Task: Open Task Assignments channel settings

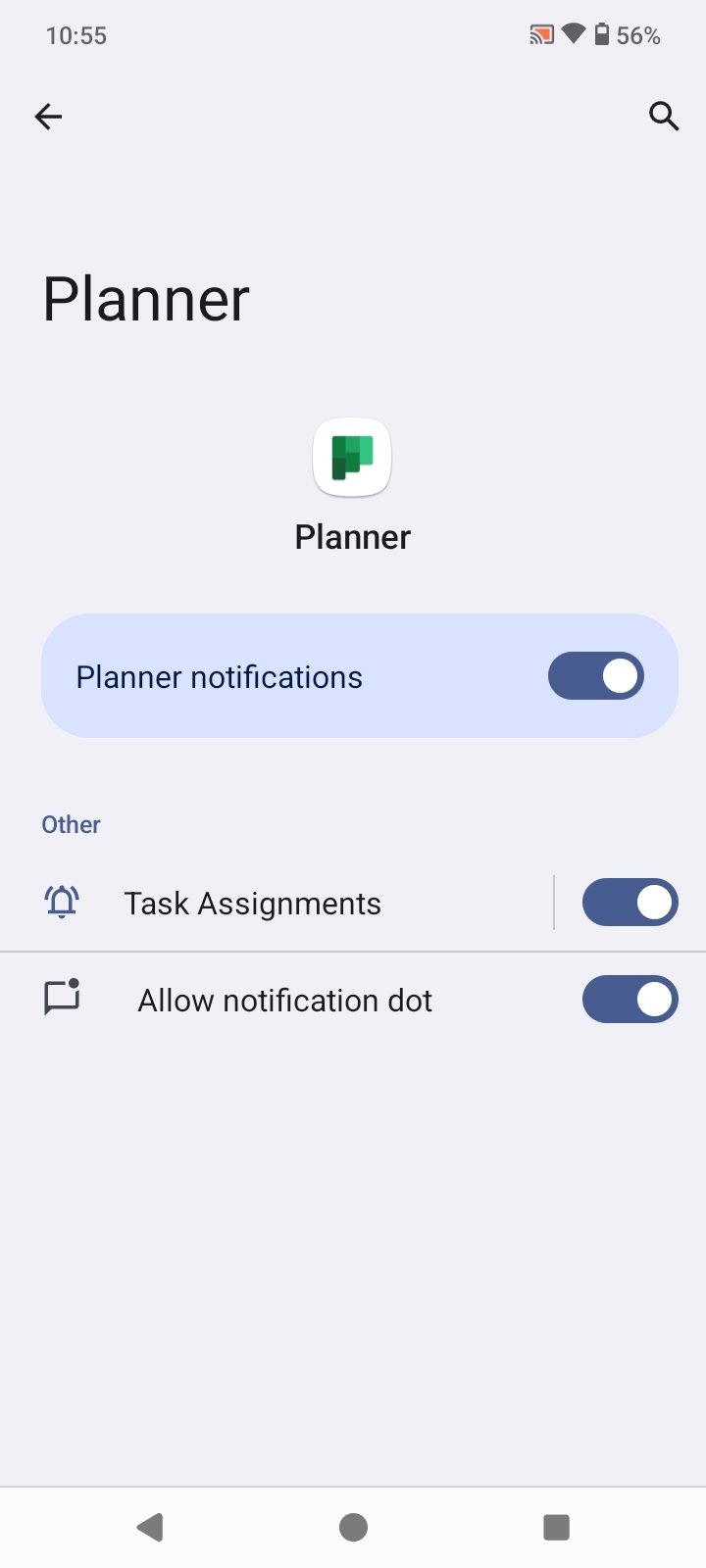Action: click(252, 904)
